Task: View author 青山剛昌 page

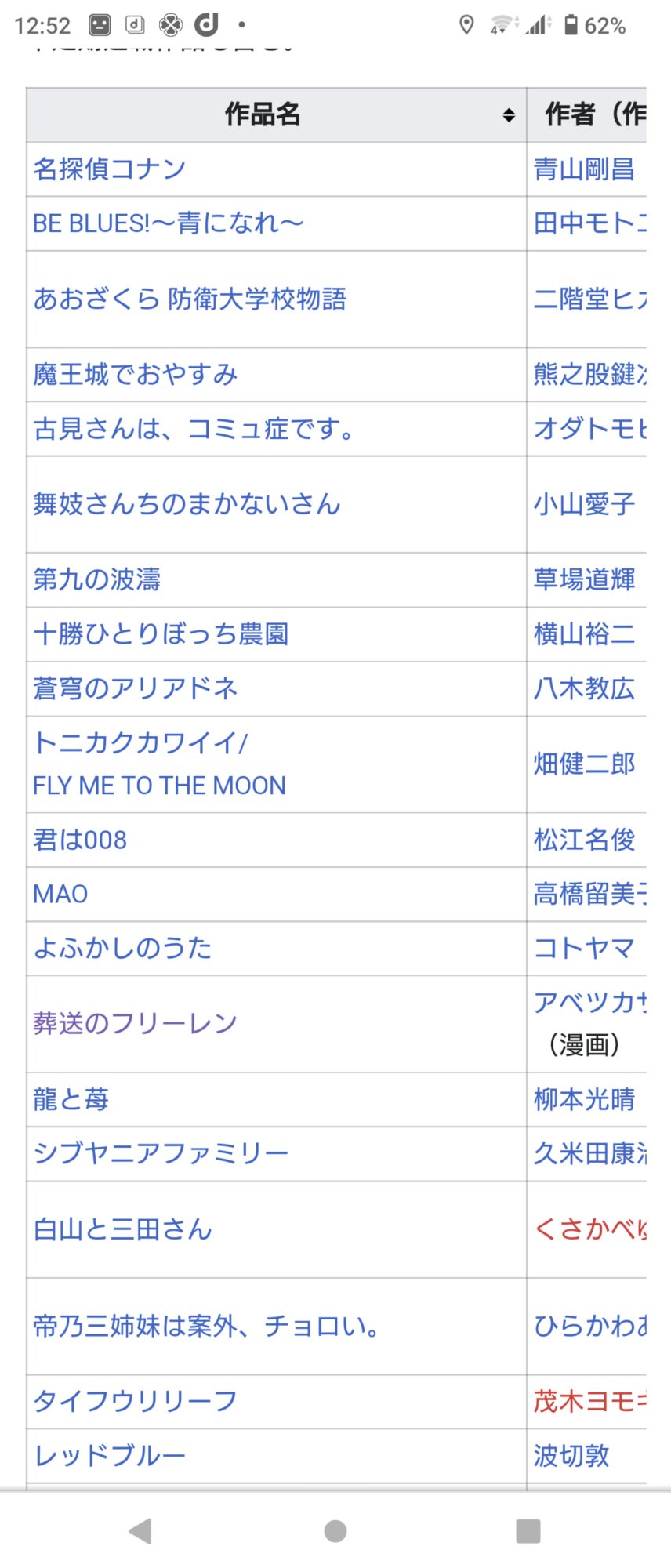Action: tap(584, 169)
